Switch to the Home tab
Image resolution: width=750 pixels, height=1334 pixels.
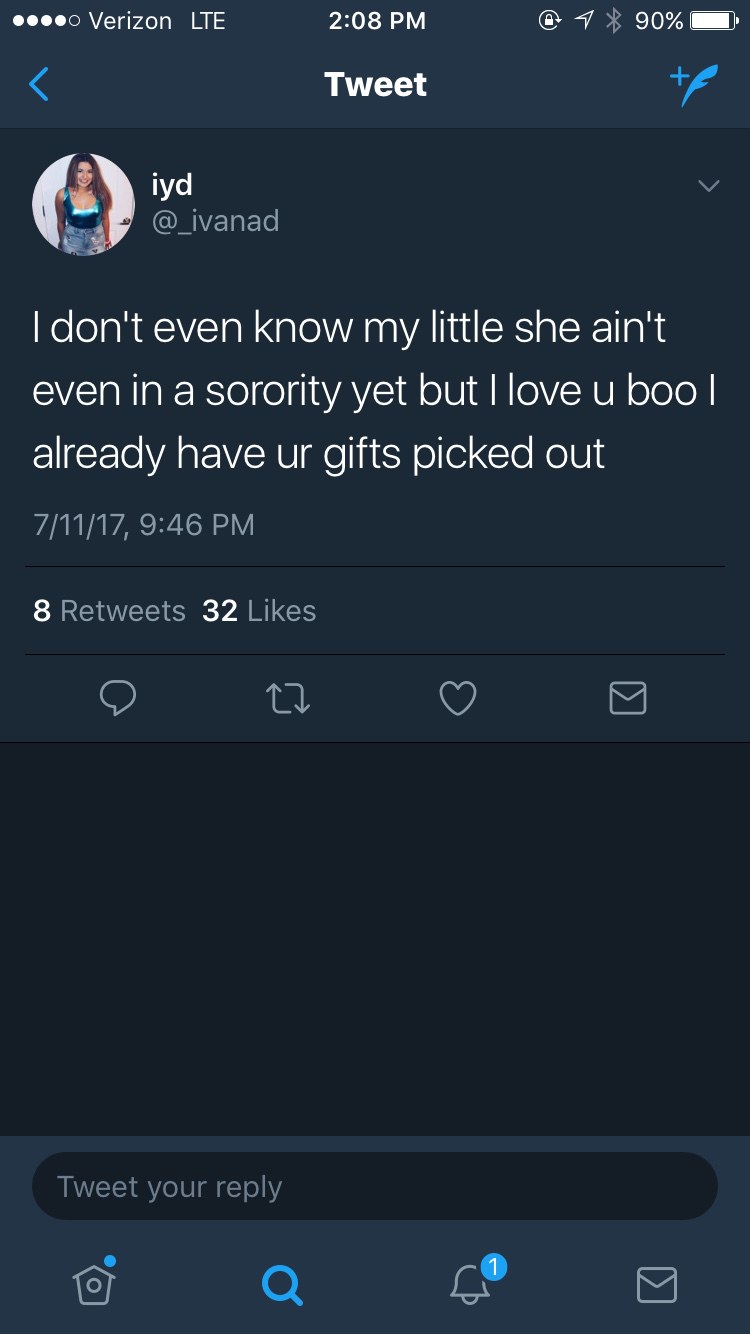click(x=93, y=1283)
